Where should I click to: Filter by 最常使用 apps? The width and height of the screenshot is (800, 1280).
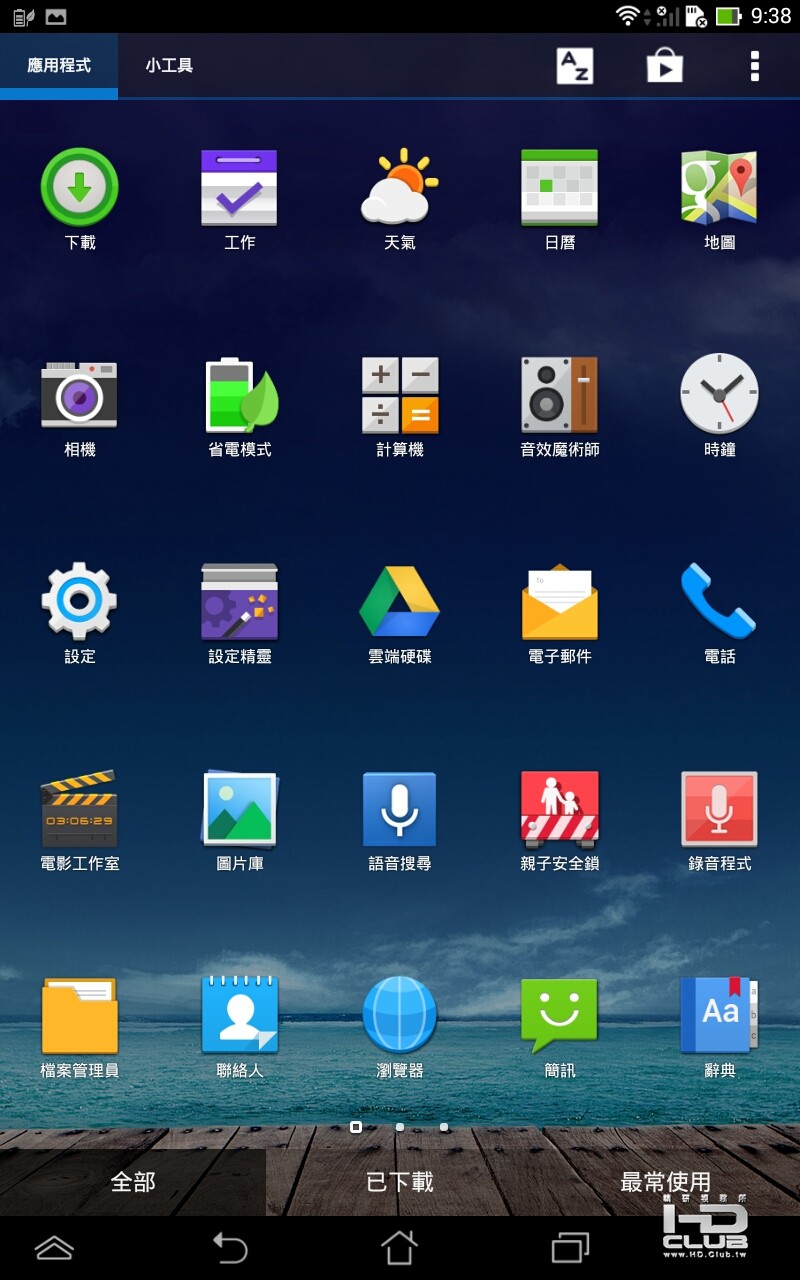pyautogui.click(x=665, y=1182)
